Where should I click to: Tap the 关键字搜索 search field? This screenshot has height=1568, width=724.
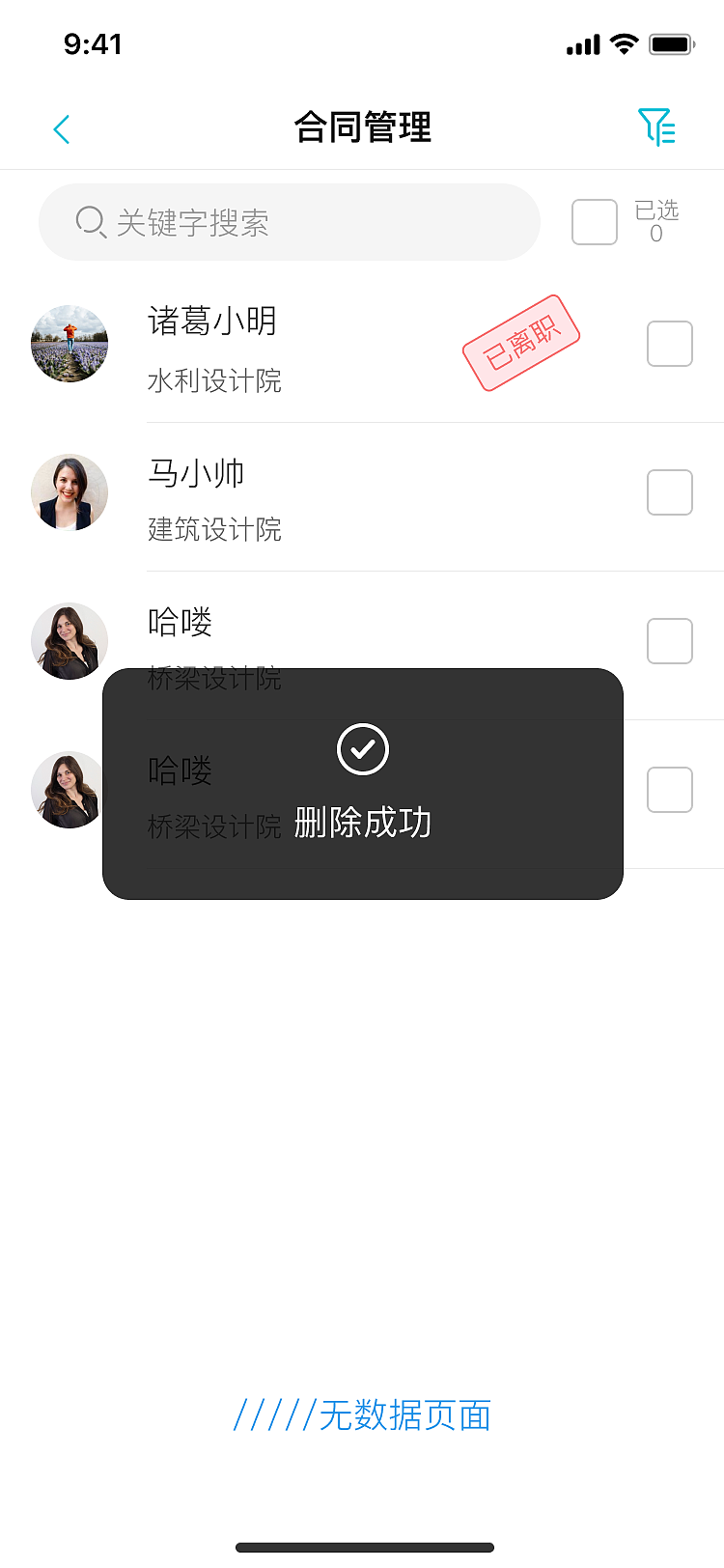(290, 222)
